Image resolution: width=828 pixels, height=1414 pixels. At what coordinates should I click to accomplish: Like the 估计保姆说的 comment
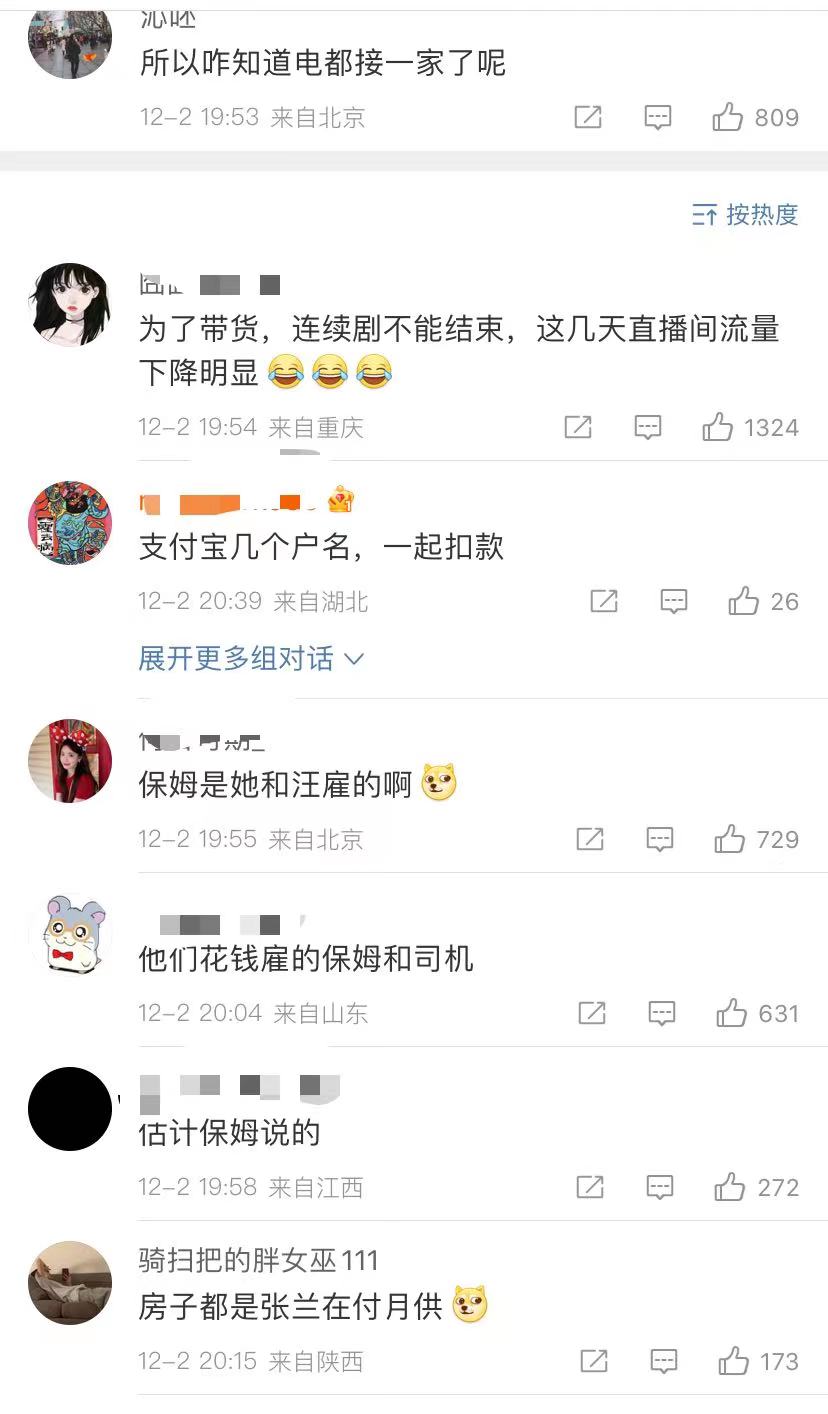(x=728, y=1188)
